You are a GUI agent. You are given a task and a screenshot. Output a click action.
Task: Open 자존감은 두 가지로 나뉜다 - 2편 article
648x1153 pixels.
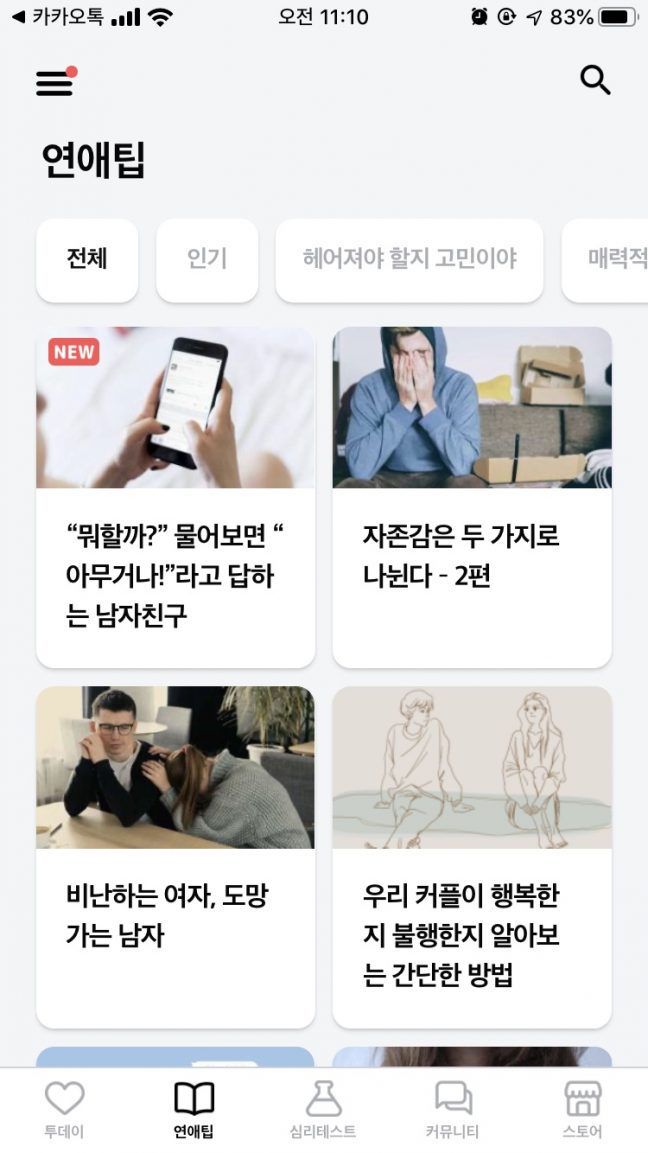(x=471, y=497)
